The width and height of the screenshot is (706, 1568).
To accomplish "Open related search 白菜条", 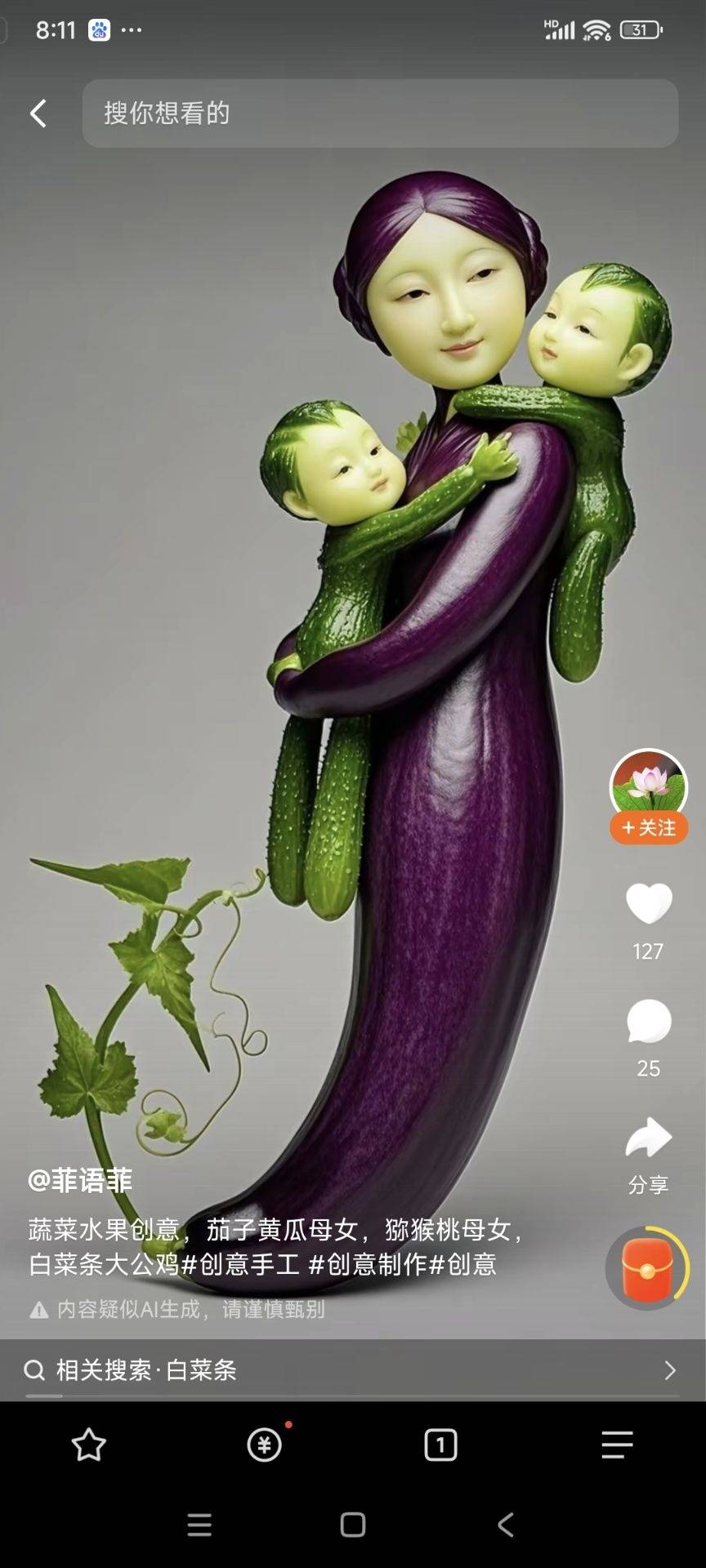I will point(351,1370).
